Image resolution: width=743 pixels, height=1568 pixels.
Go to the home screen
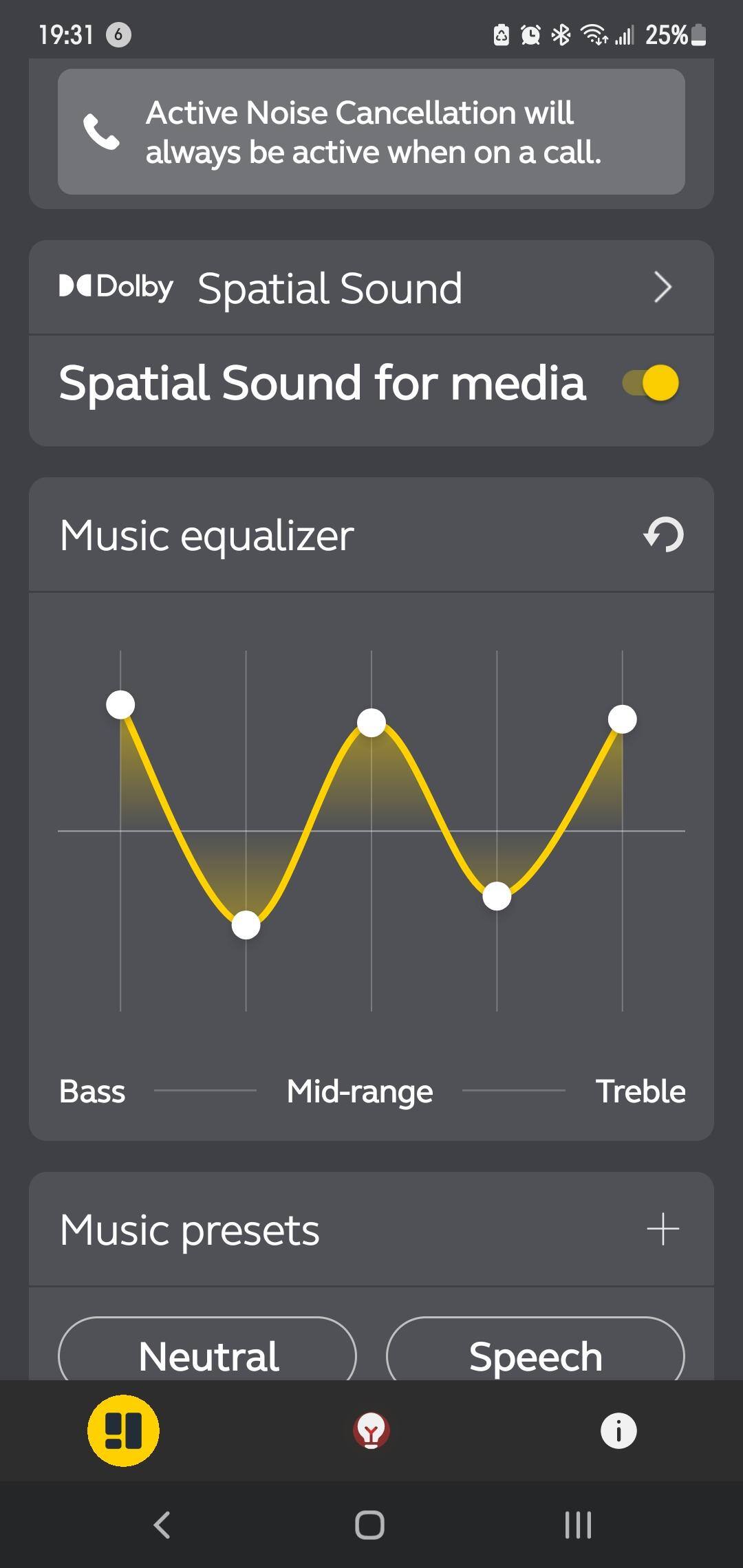point(370,1525)
